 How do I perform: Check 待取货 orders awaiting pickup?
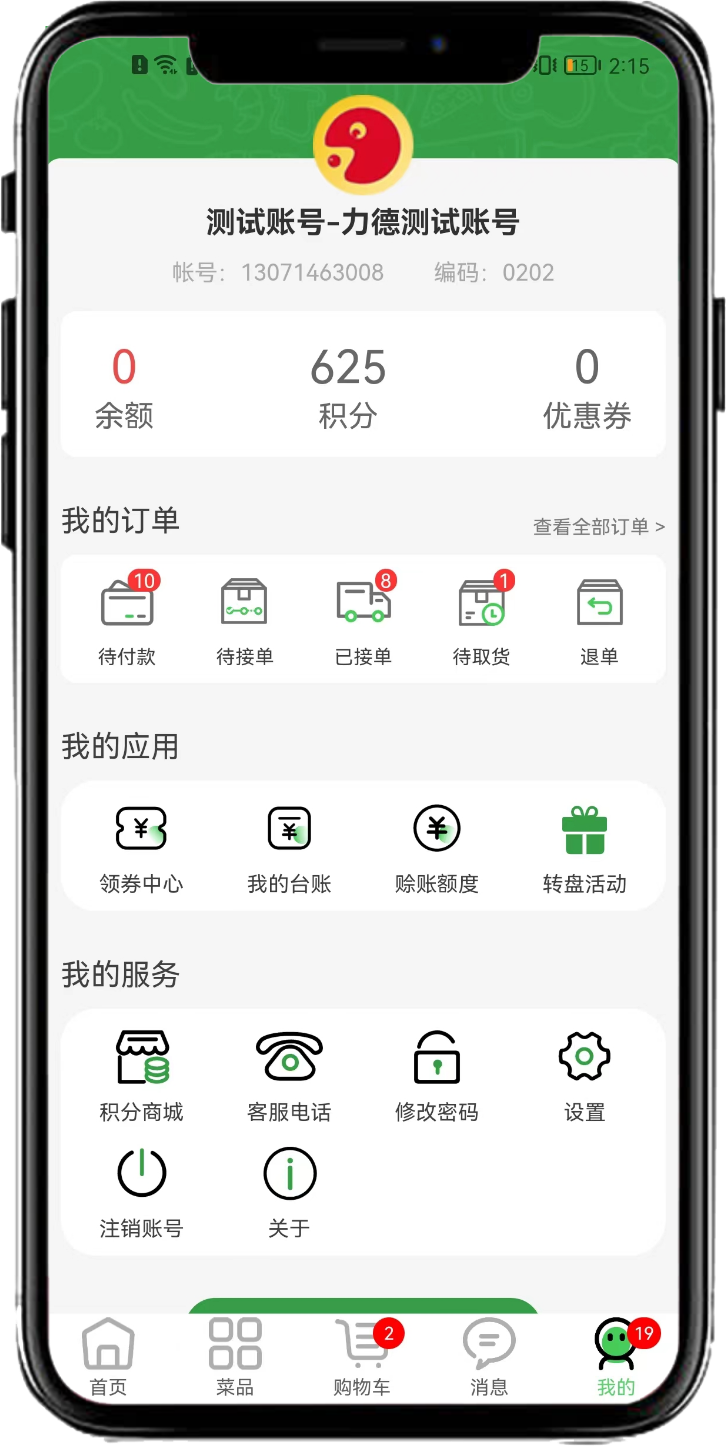pyautogui.click(x=481, y=619)
